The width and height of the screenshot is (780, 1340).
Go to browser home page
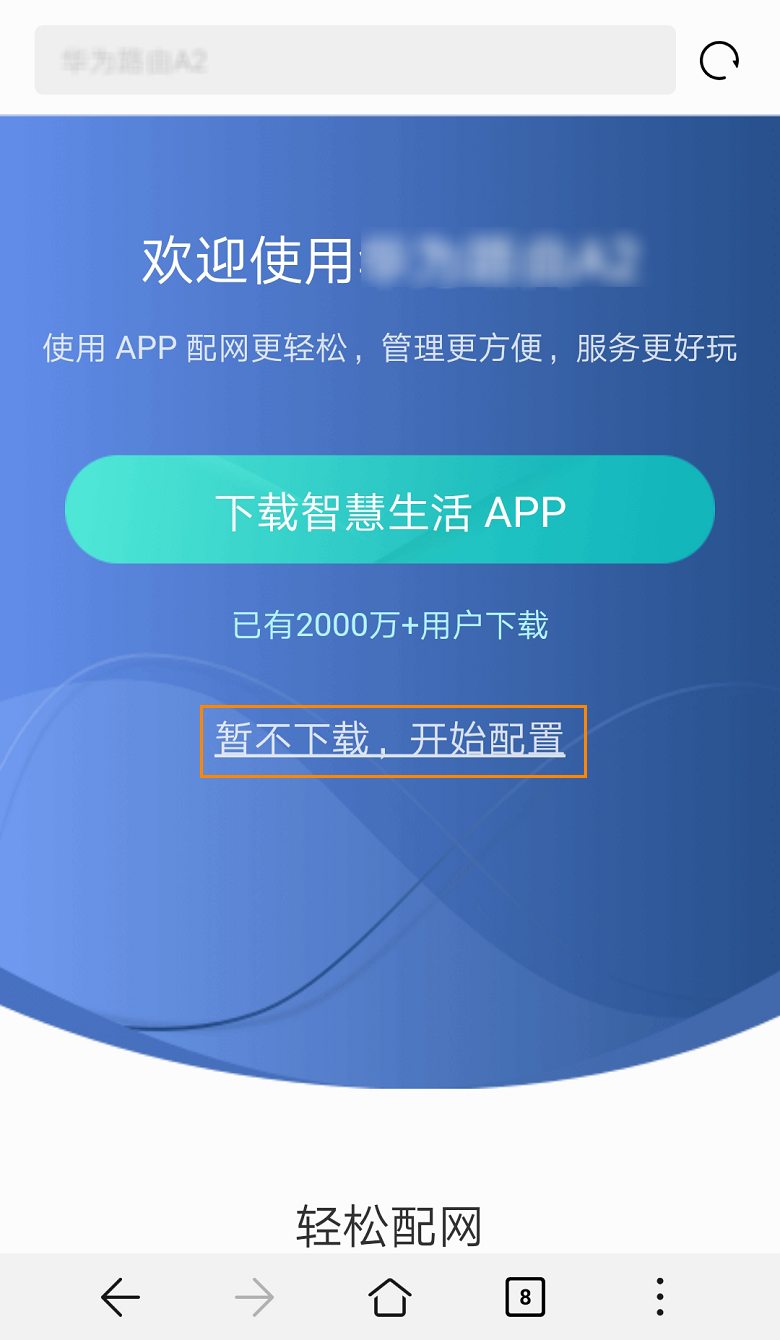389,1297
